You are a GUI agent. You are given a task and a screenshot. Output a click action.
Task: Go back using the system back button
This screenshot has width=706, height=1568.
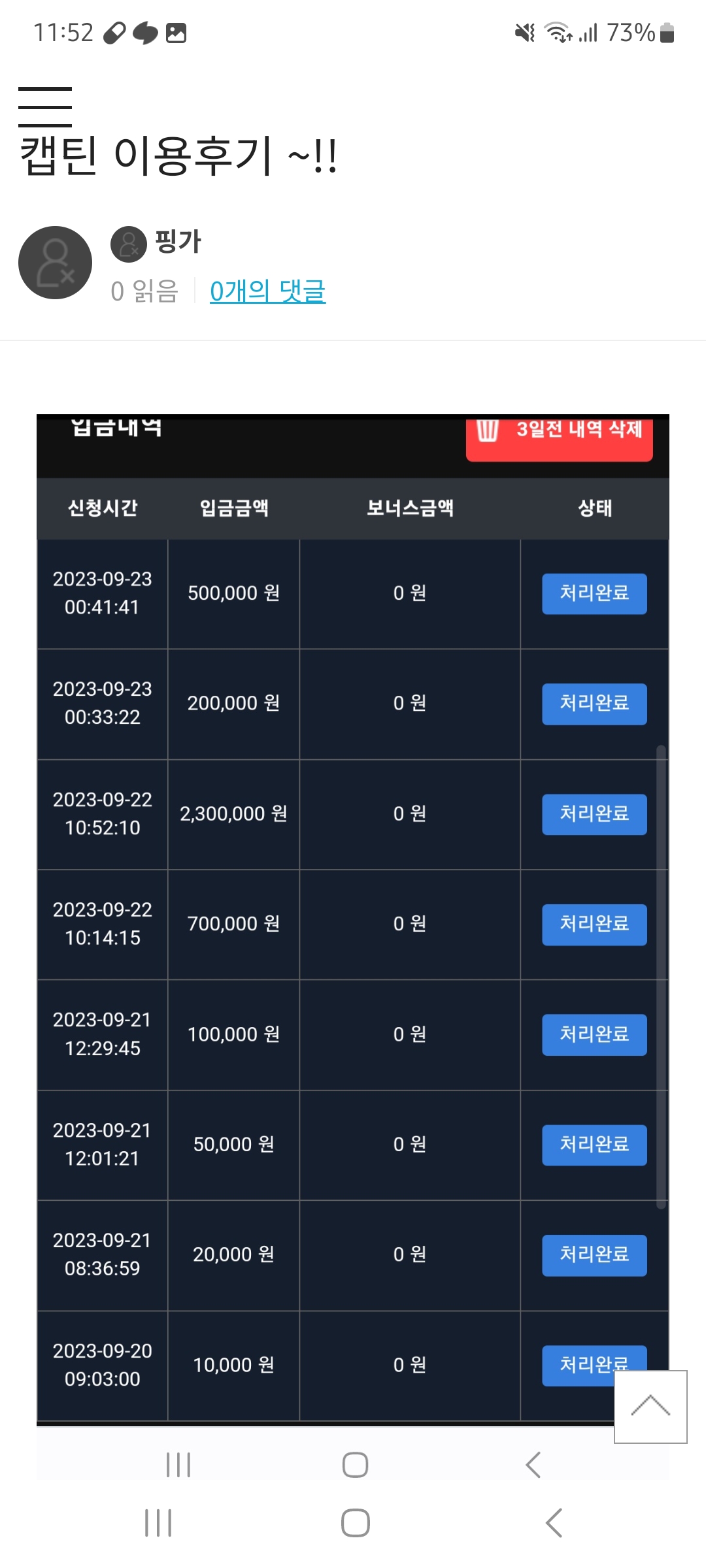[x=554, y=1523]
